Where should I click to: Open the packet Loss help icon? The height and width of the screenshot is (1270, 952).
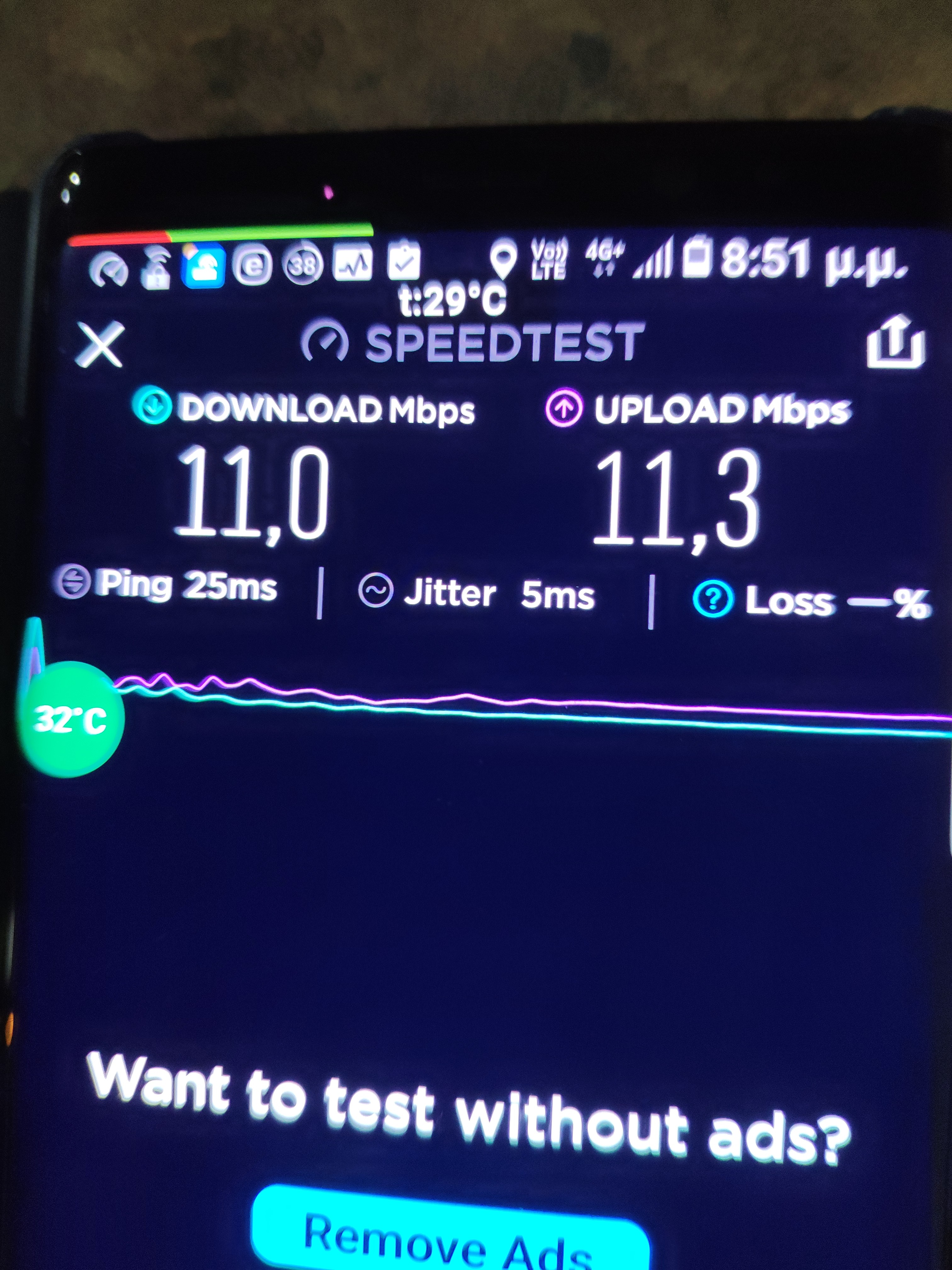click(x=713, y=599)
